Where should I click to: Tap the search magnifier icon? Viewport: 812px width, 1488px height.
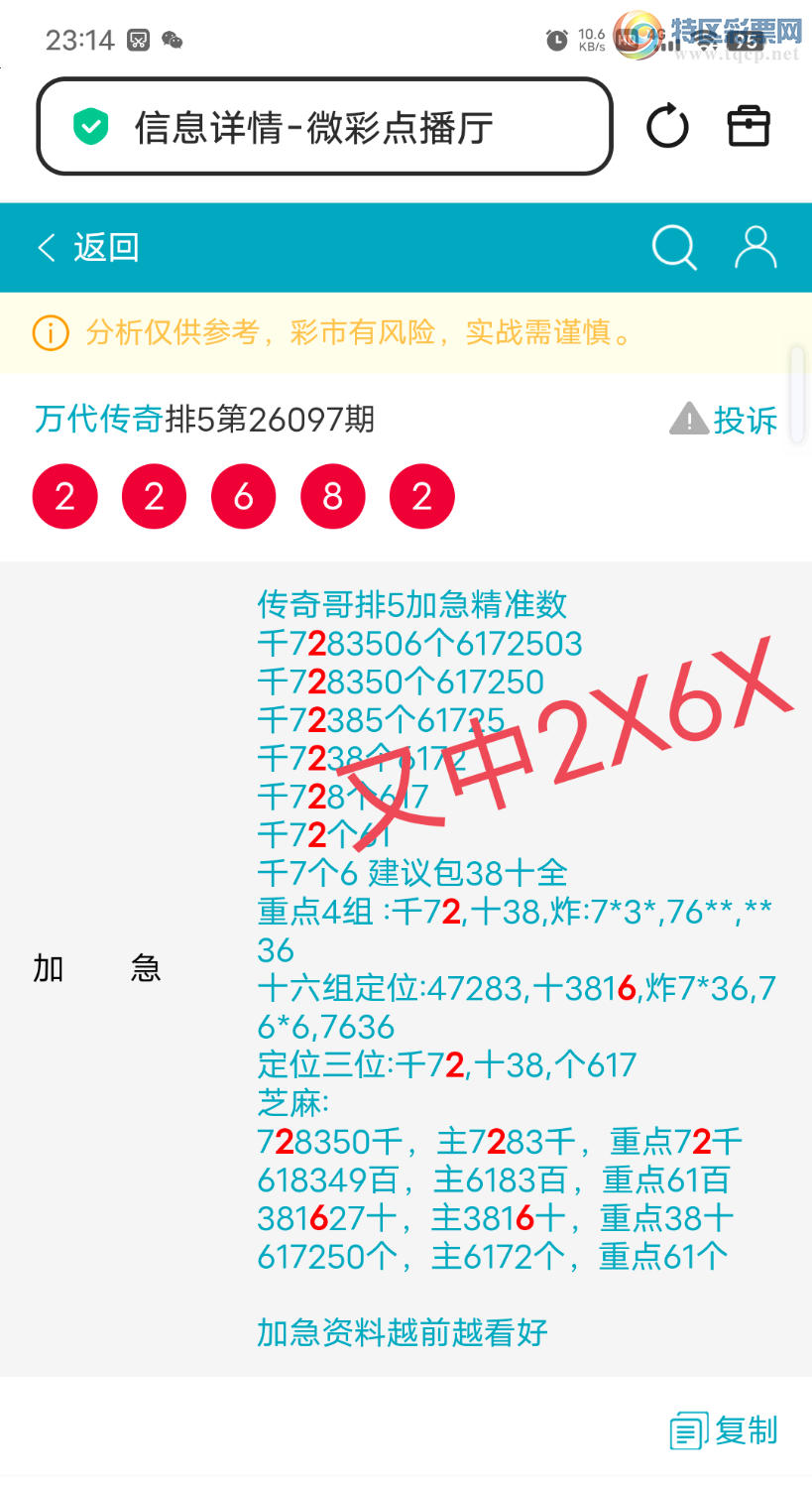coord(674,247)
